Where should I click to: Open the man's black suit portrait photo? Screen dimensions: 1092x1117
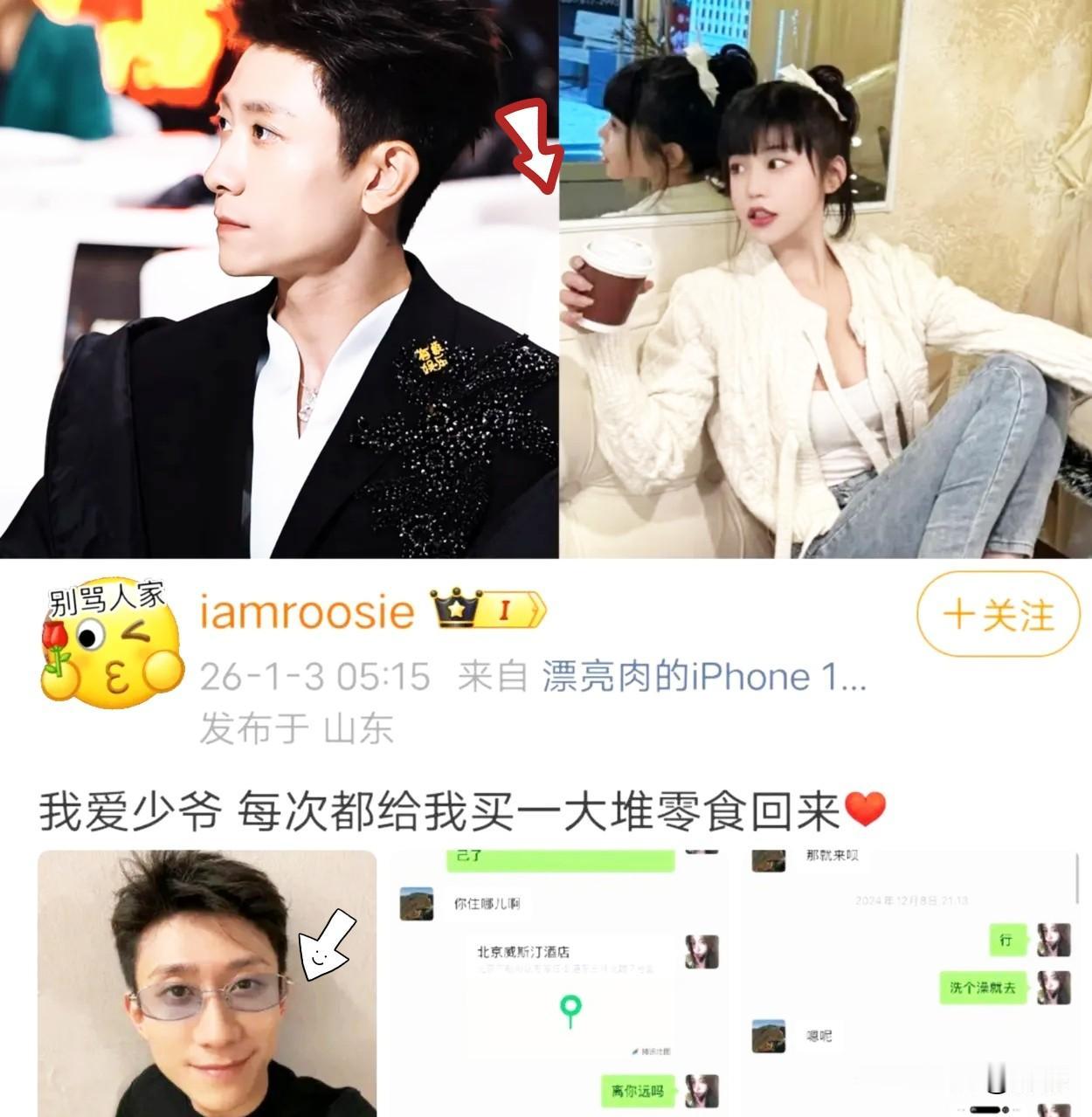271,279
